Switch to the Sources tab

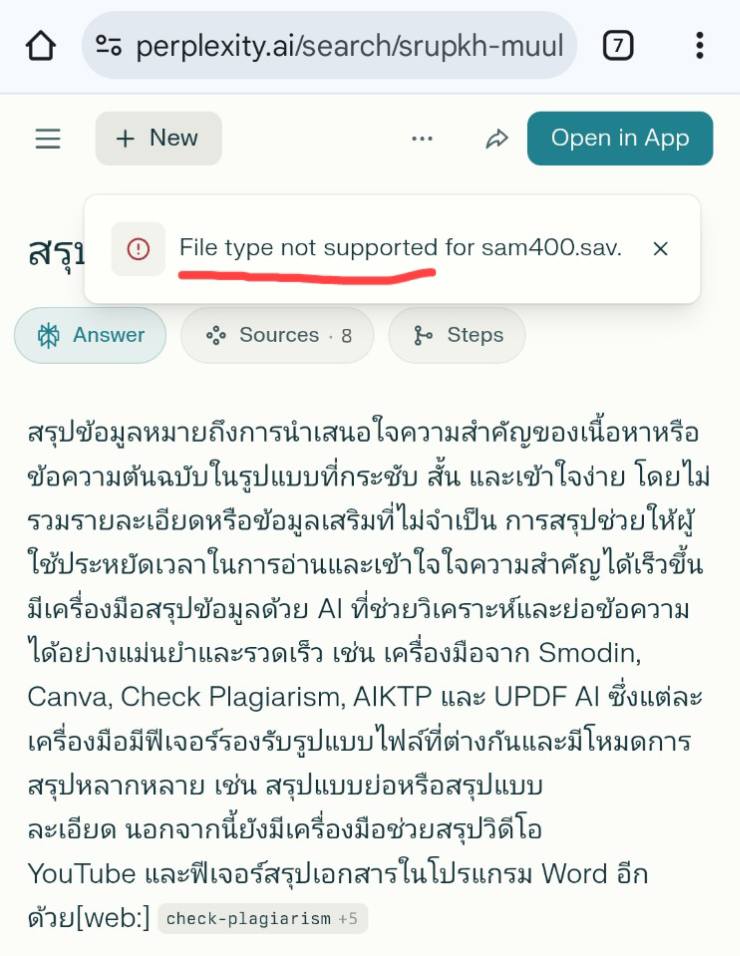click(277, 335)
